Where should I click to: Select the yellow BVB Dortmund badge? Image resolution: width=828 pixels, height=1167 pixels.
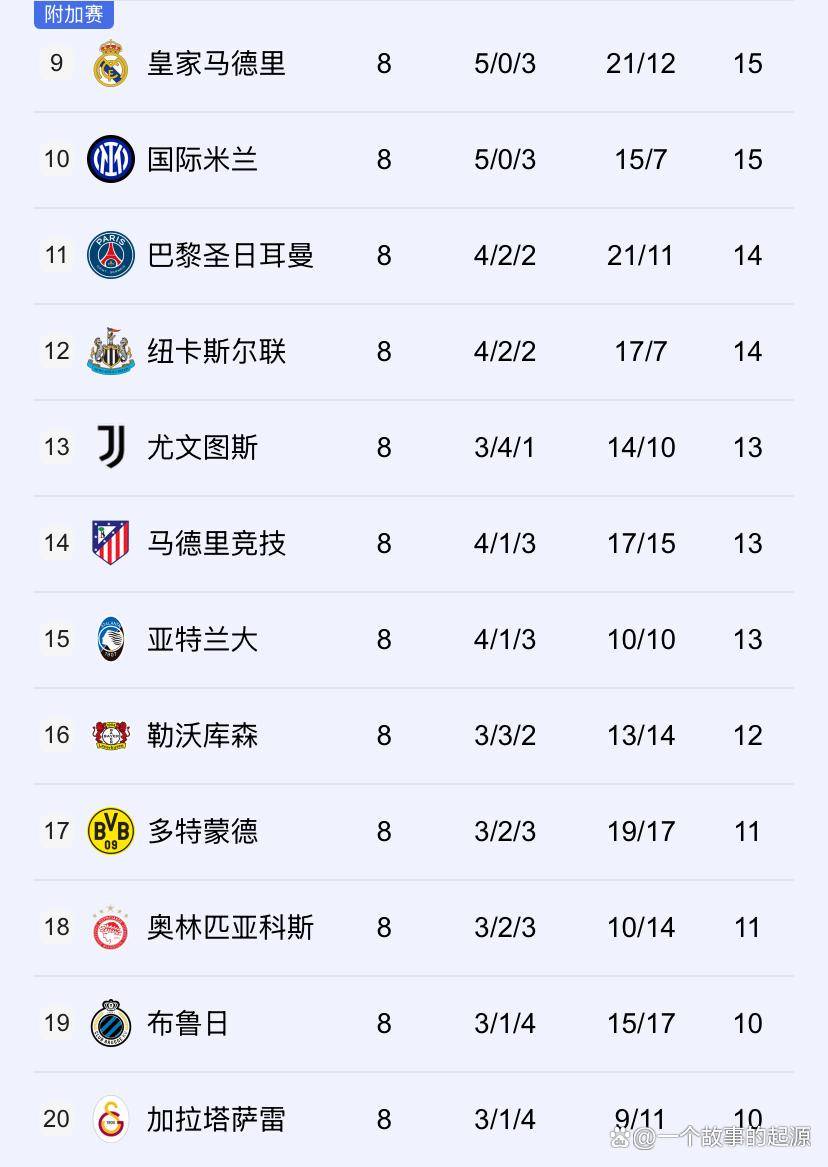[x=110, y=831]
